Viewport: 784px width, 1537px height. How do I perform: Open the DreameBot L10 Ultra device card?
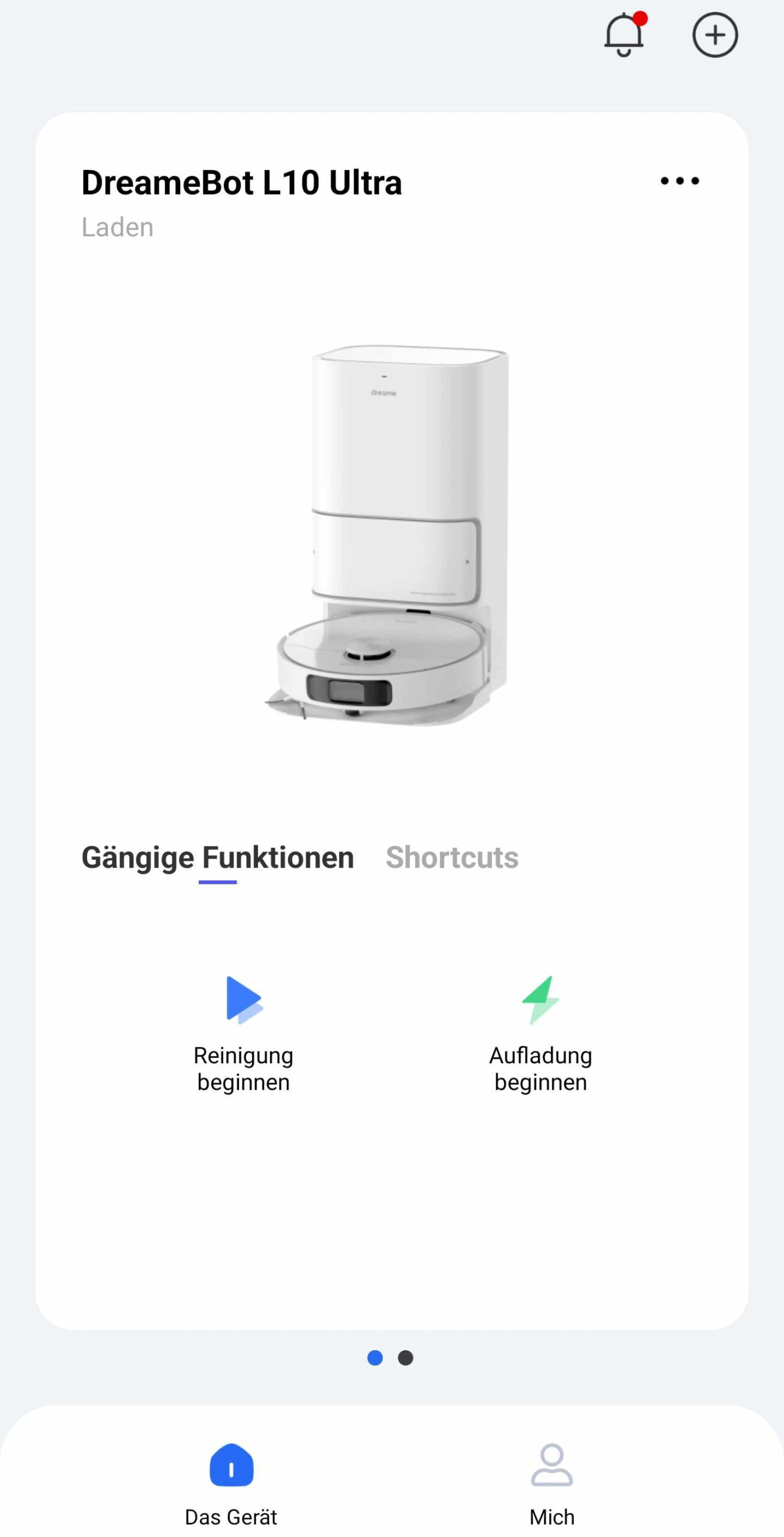coord(391,534)
